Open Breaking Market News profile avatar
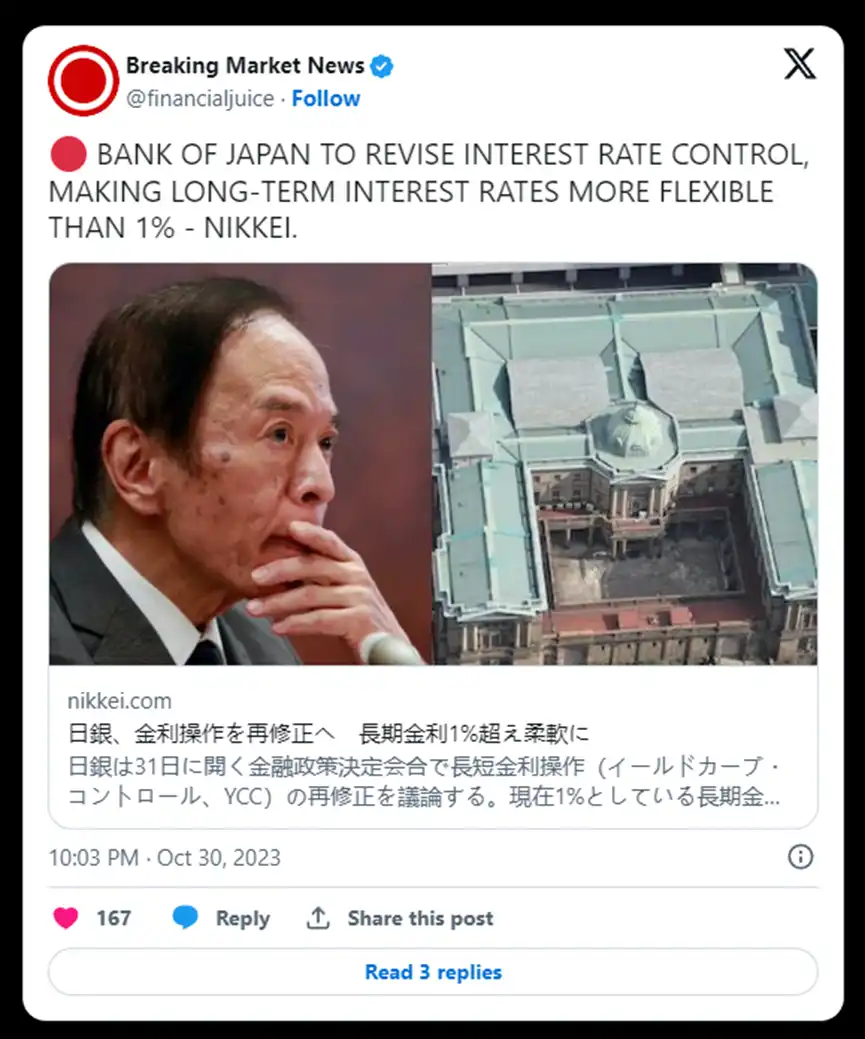The width and height of the screenshot is (865, 1039). (83, 80)
